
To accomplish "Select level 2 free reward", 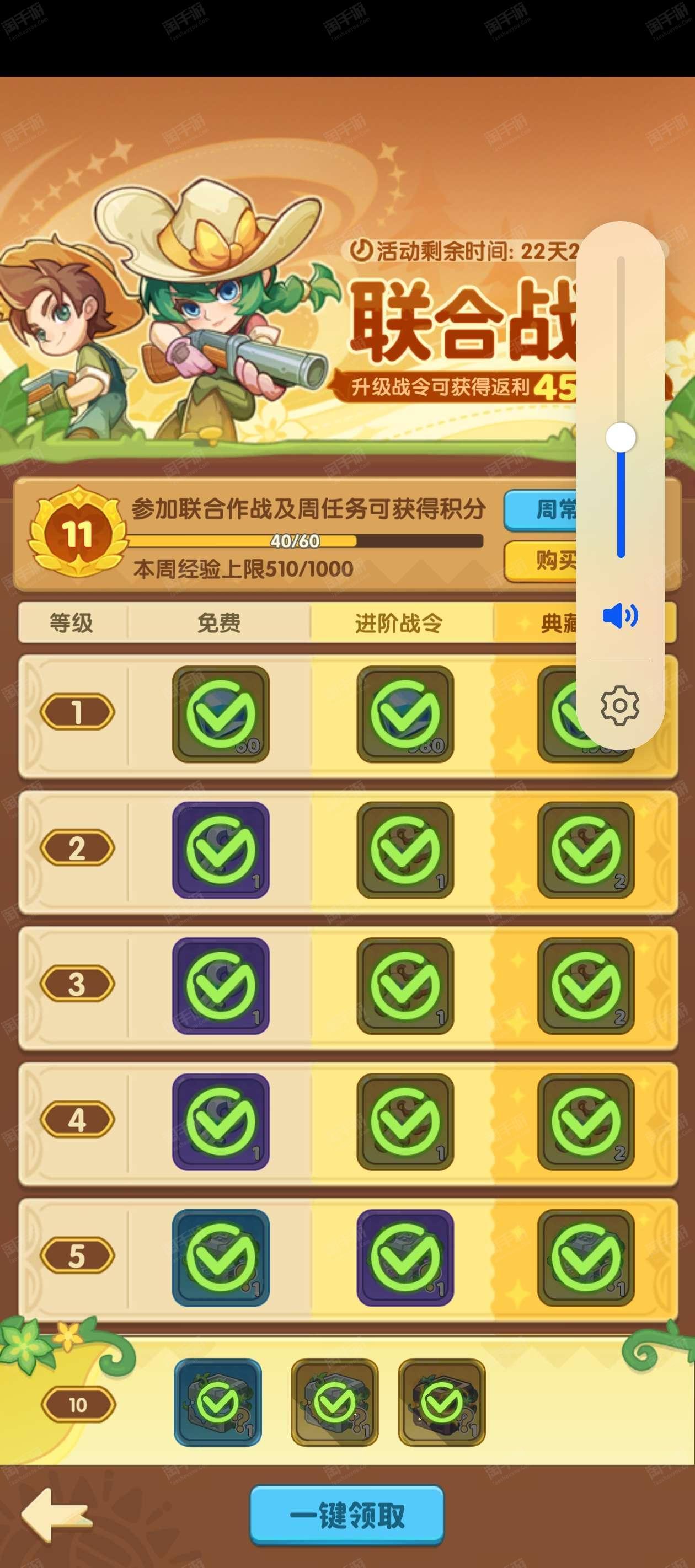I will [x=221, y=850].
